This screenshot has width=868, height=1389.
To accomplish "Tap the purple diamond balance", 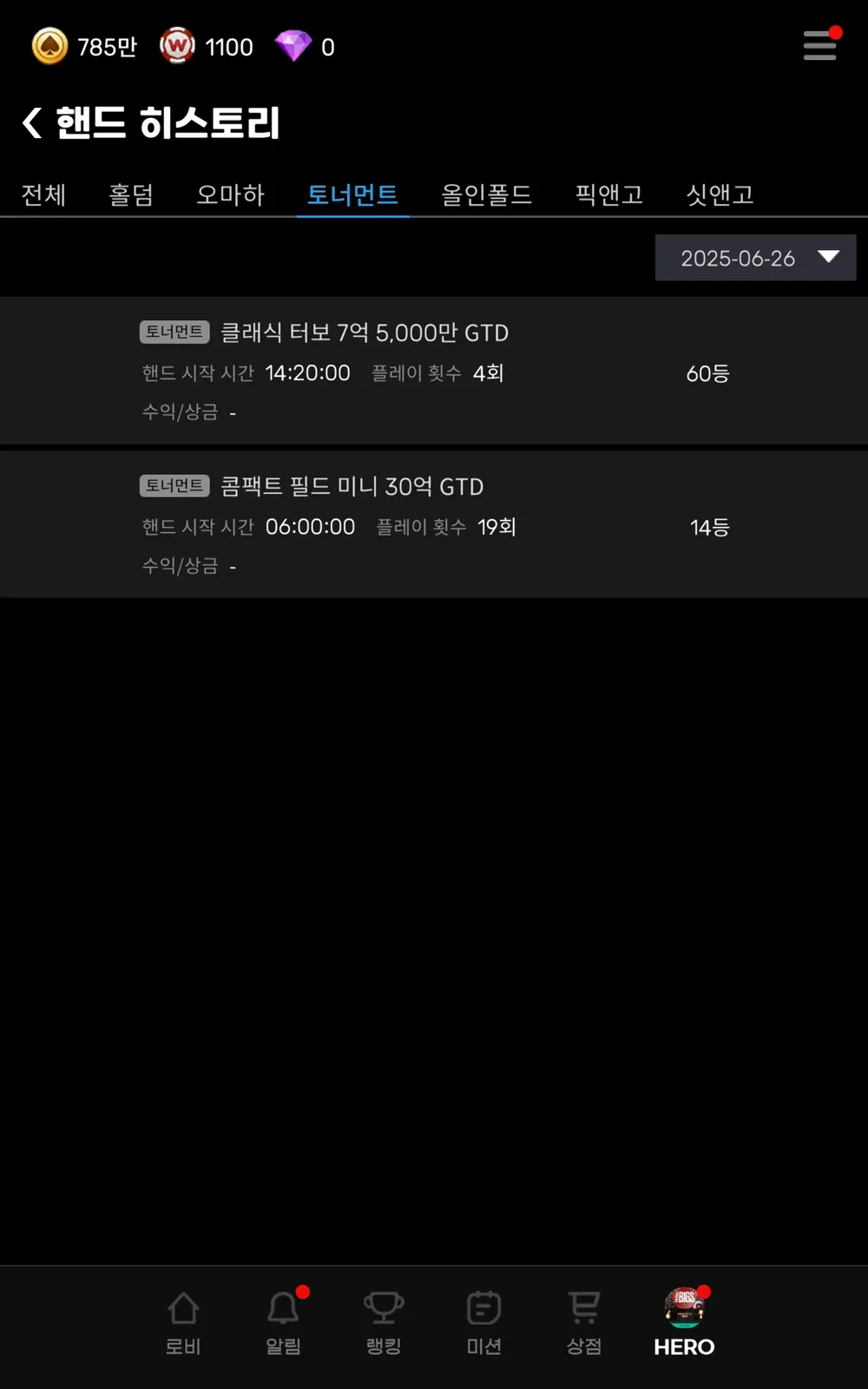I will [x=304, y=47].
